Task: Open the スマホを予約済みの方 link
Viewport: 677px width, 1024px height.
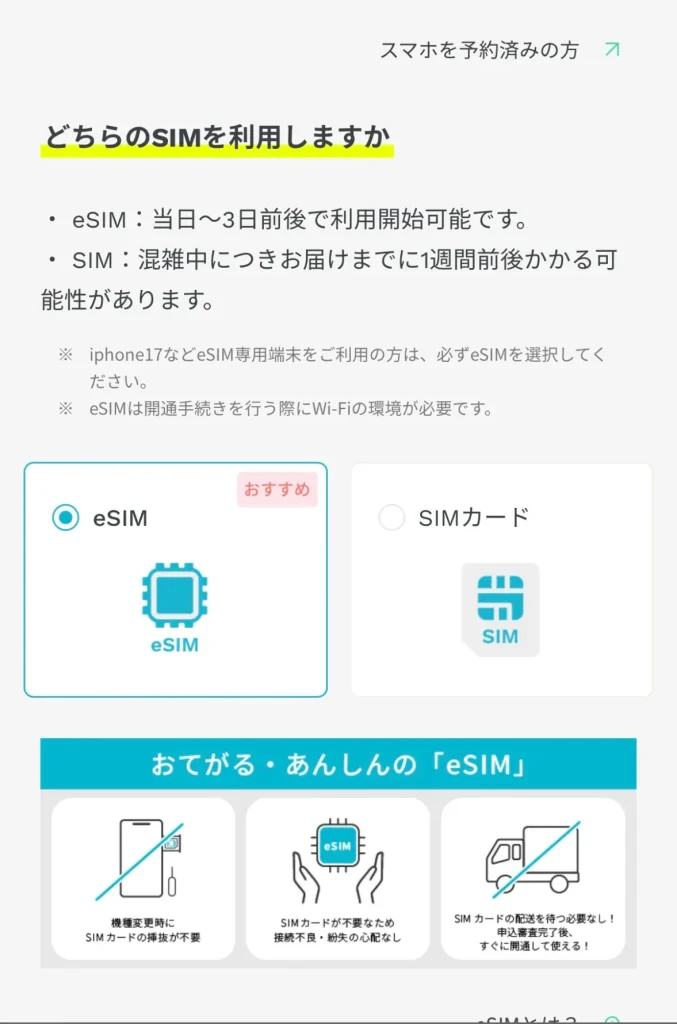Action: (498, 50)
